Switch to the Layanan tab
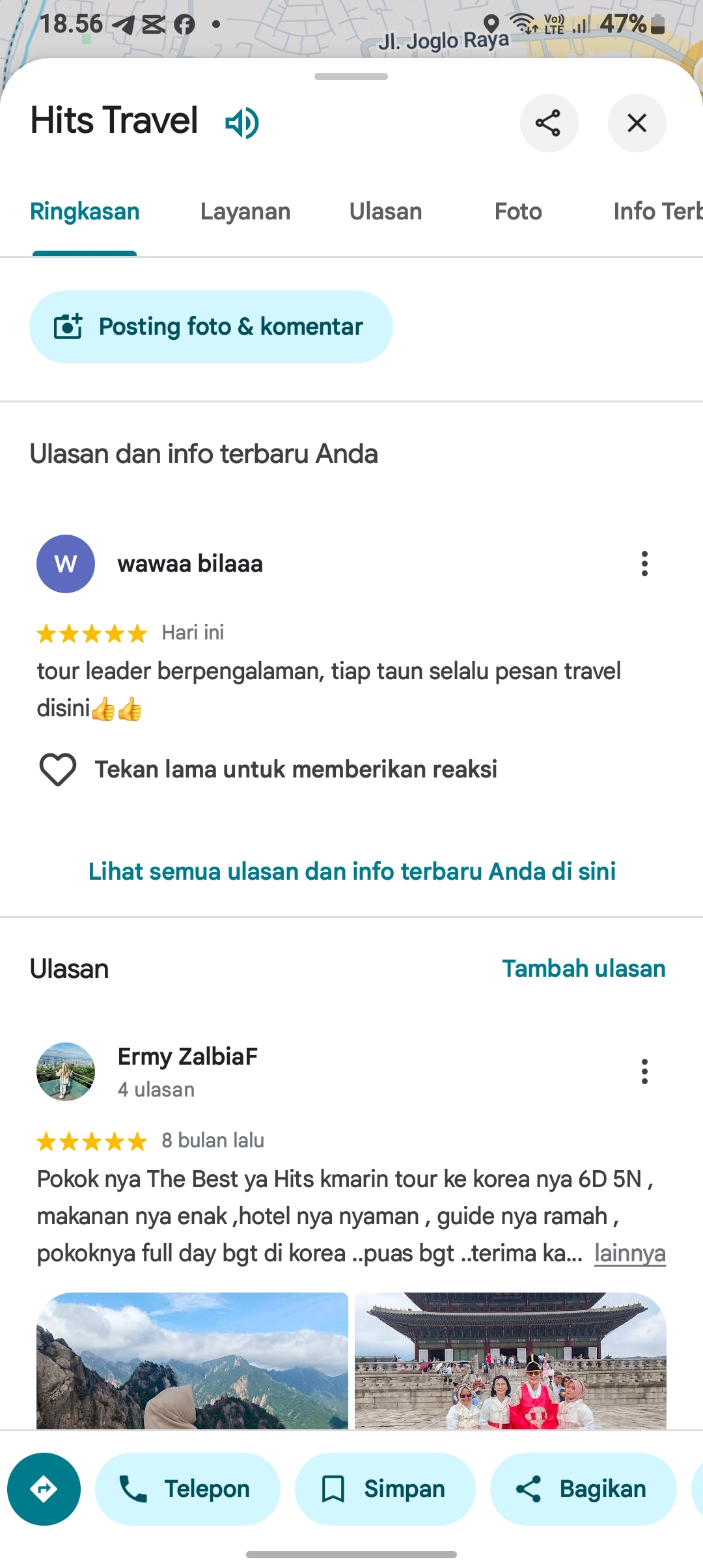 (245, 212)
